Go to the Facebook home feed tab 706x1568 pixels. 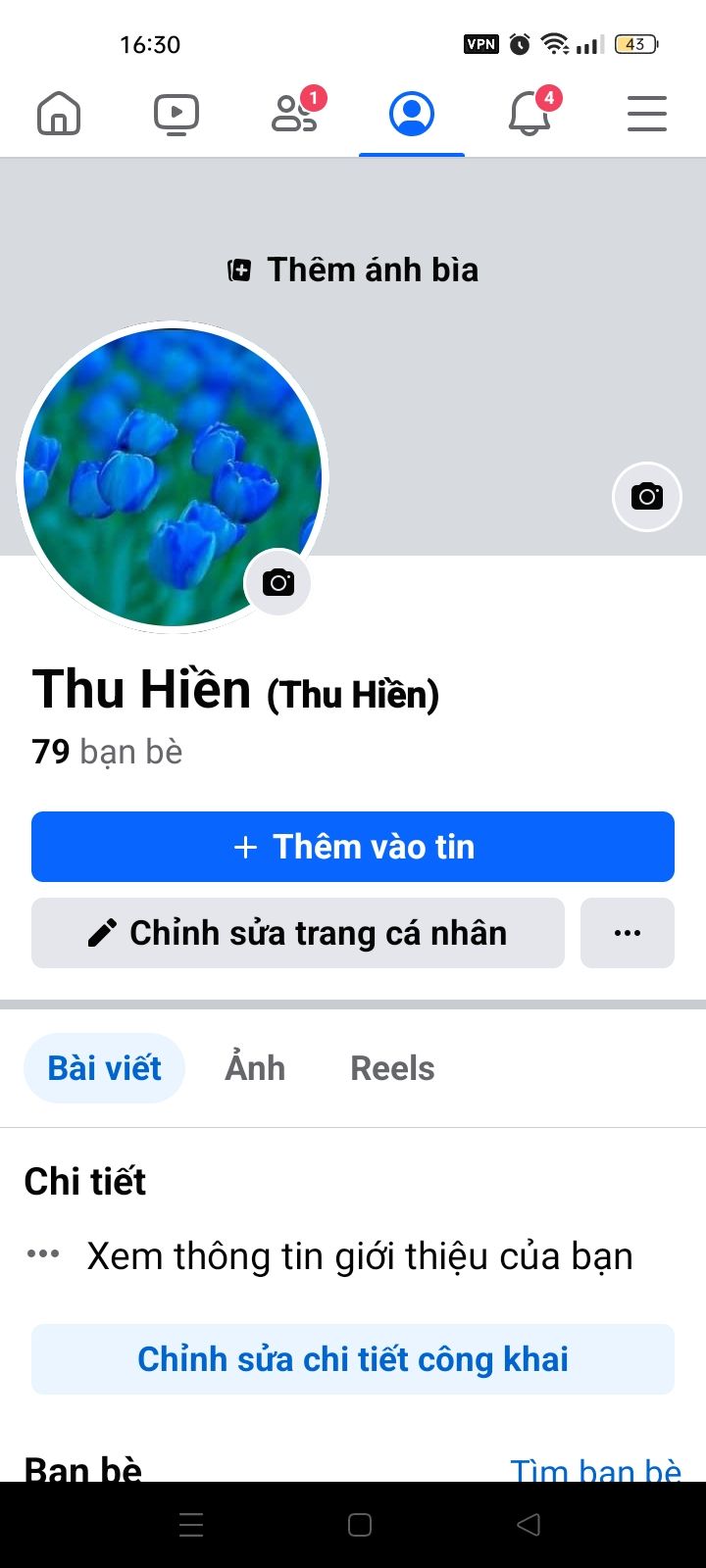59,114
